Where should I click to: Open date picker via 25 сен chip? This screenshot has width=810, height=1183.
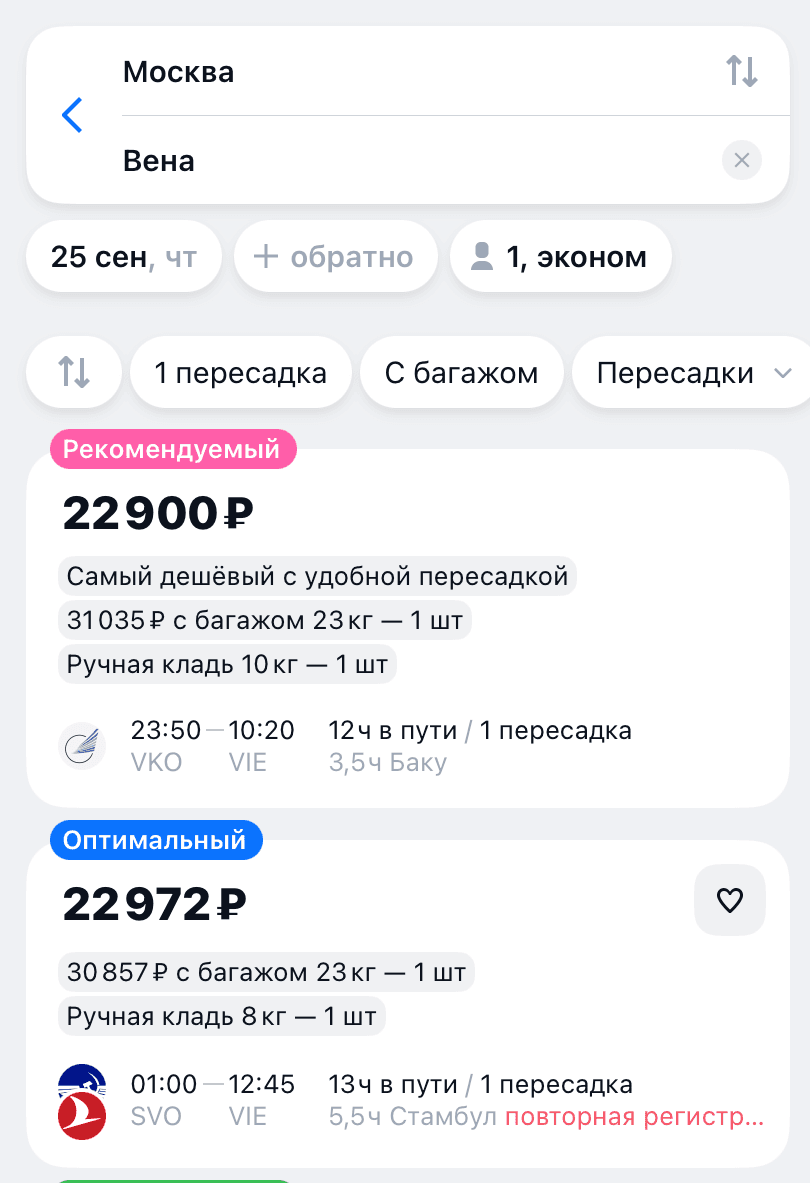123,255
